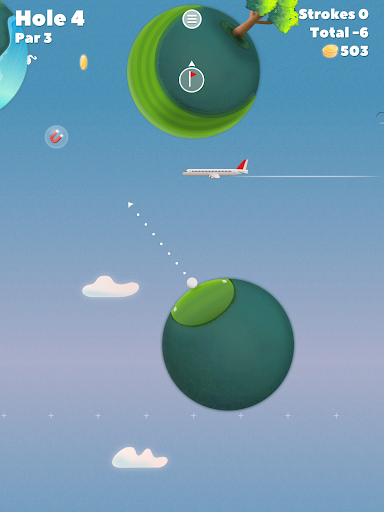Open the hamburger pause menu

coord(192,19)
